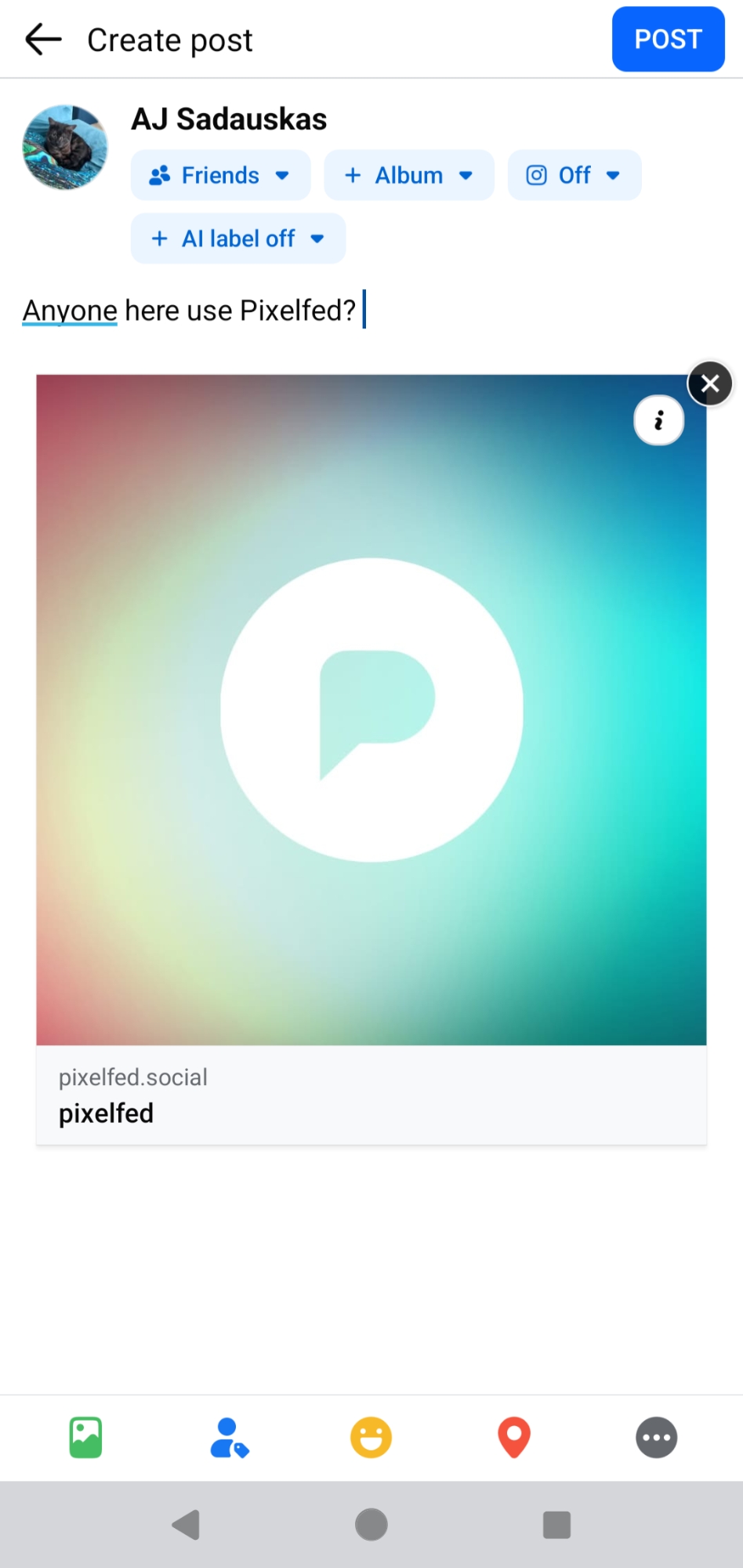The height and width of the screenshot is (1568, 743).
Task: Go back from Create post
Action: coord(43,39)
